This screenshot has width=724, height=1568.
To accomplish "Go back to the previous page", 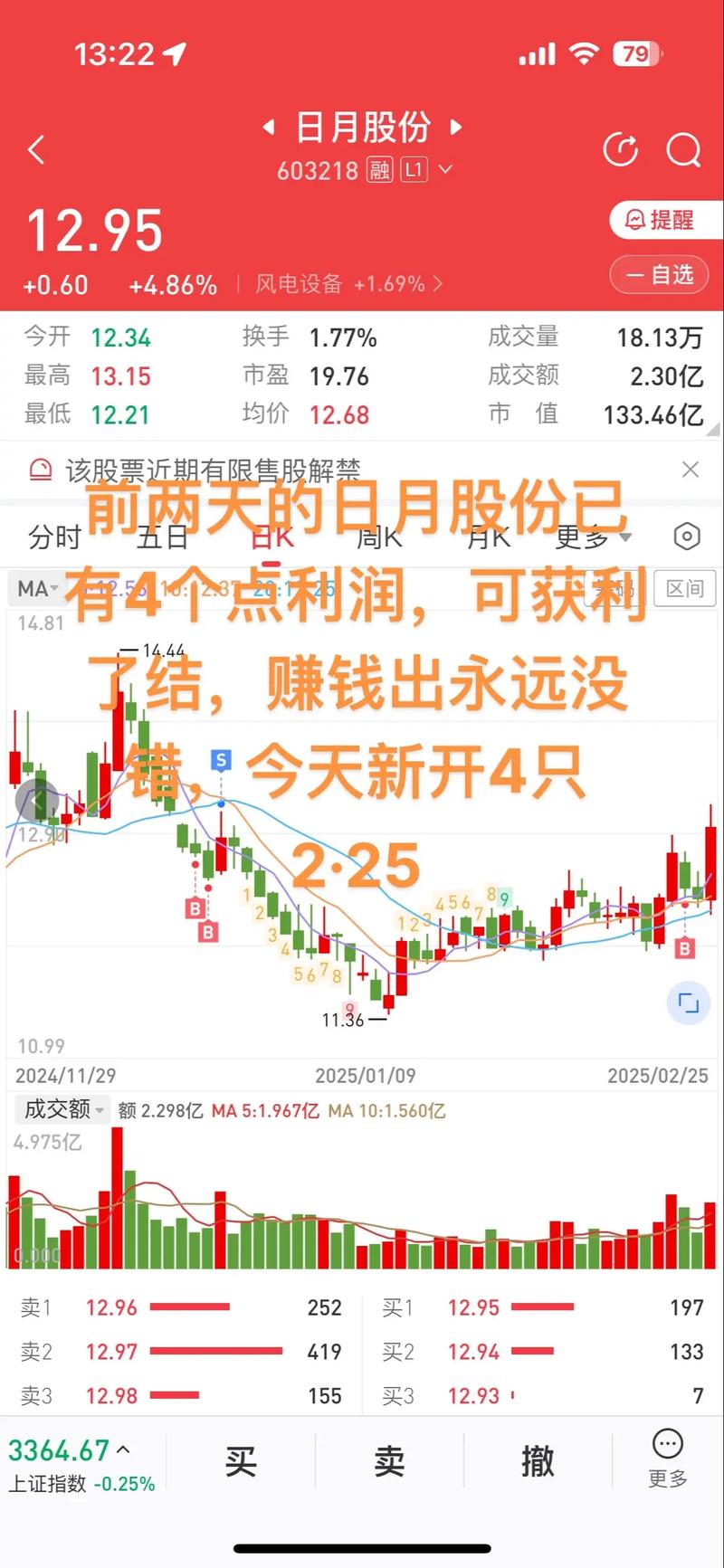I will (36, 150).
